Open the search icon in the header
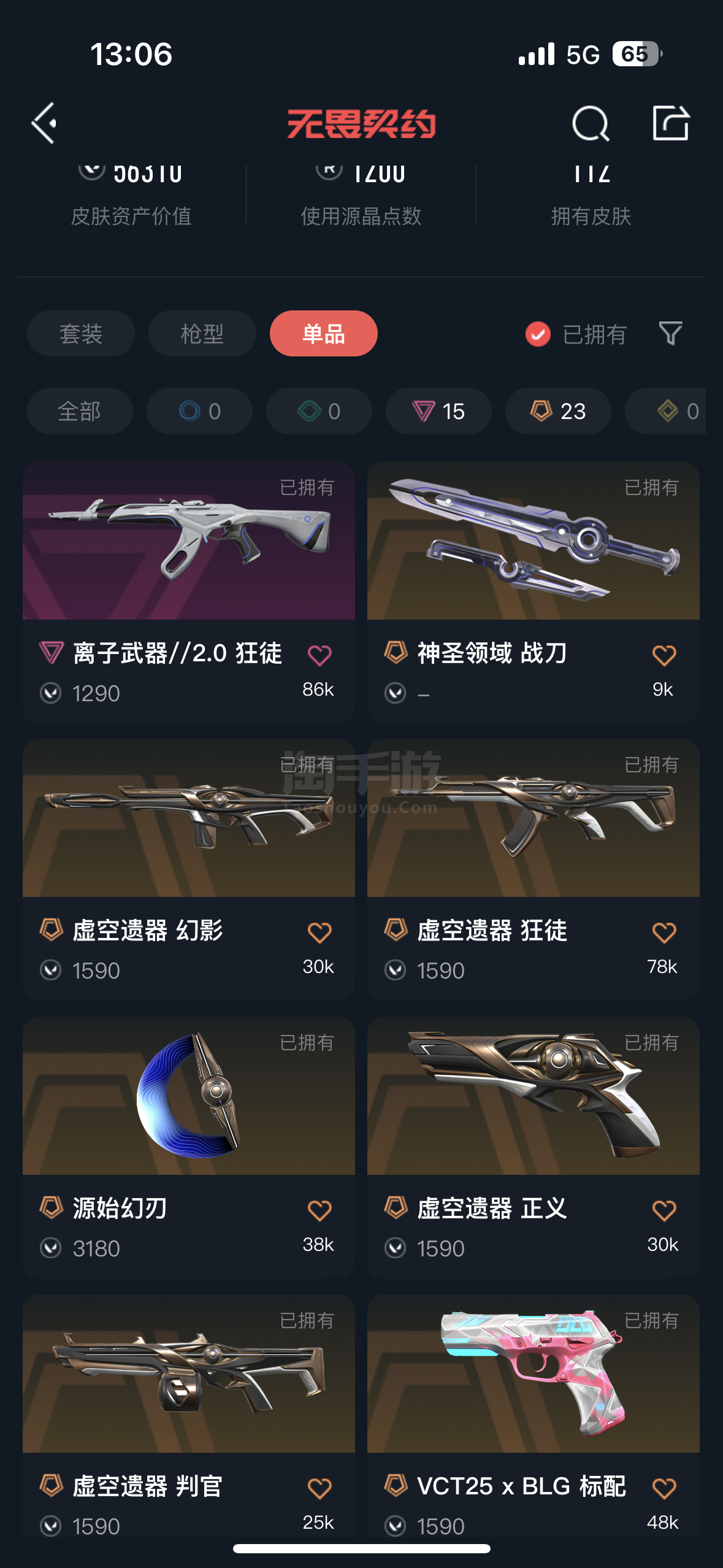 (591, 123)
